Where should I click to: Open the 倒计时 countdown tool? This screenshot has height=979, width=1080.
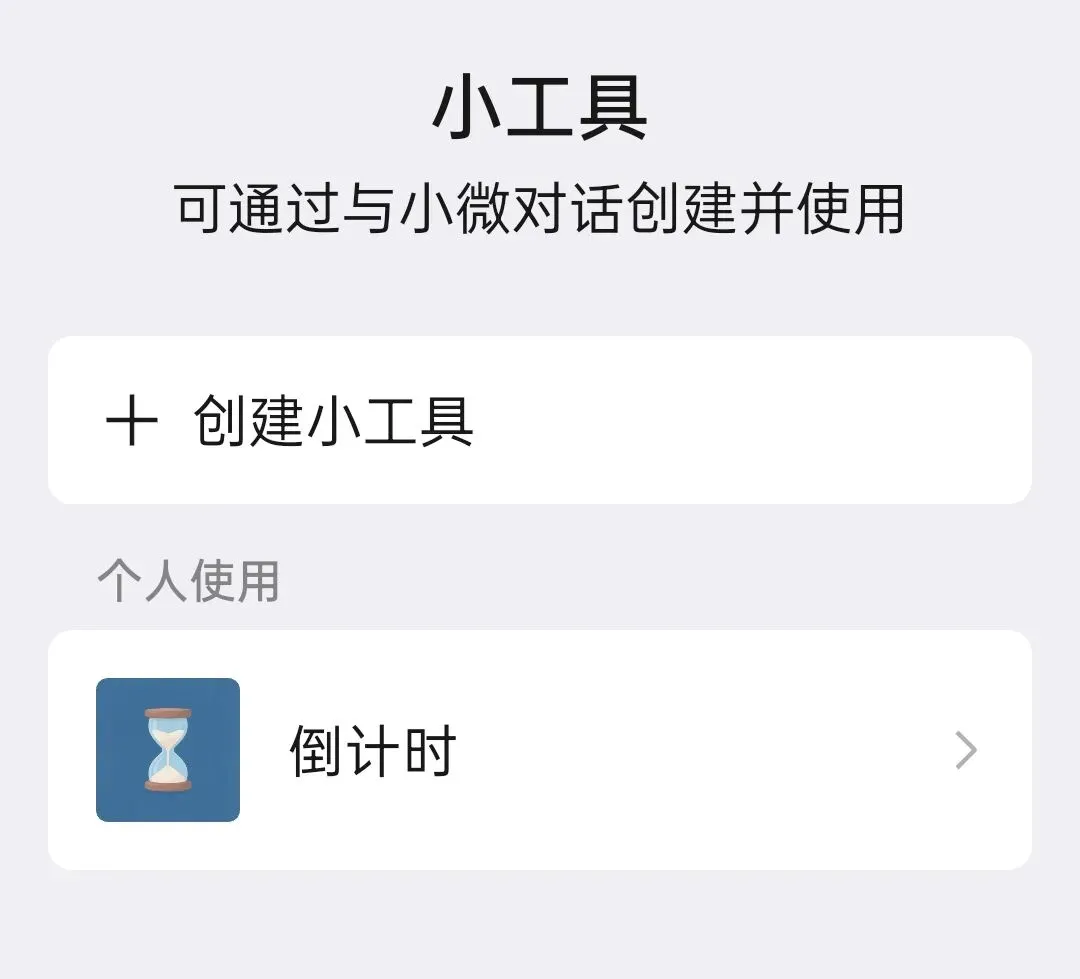coord(539,750)
